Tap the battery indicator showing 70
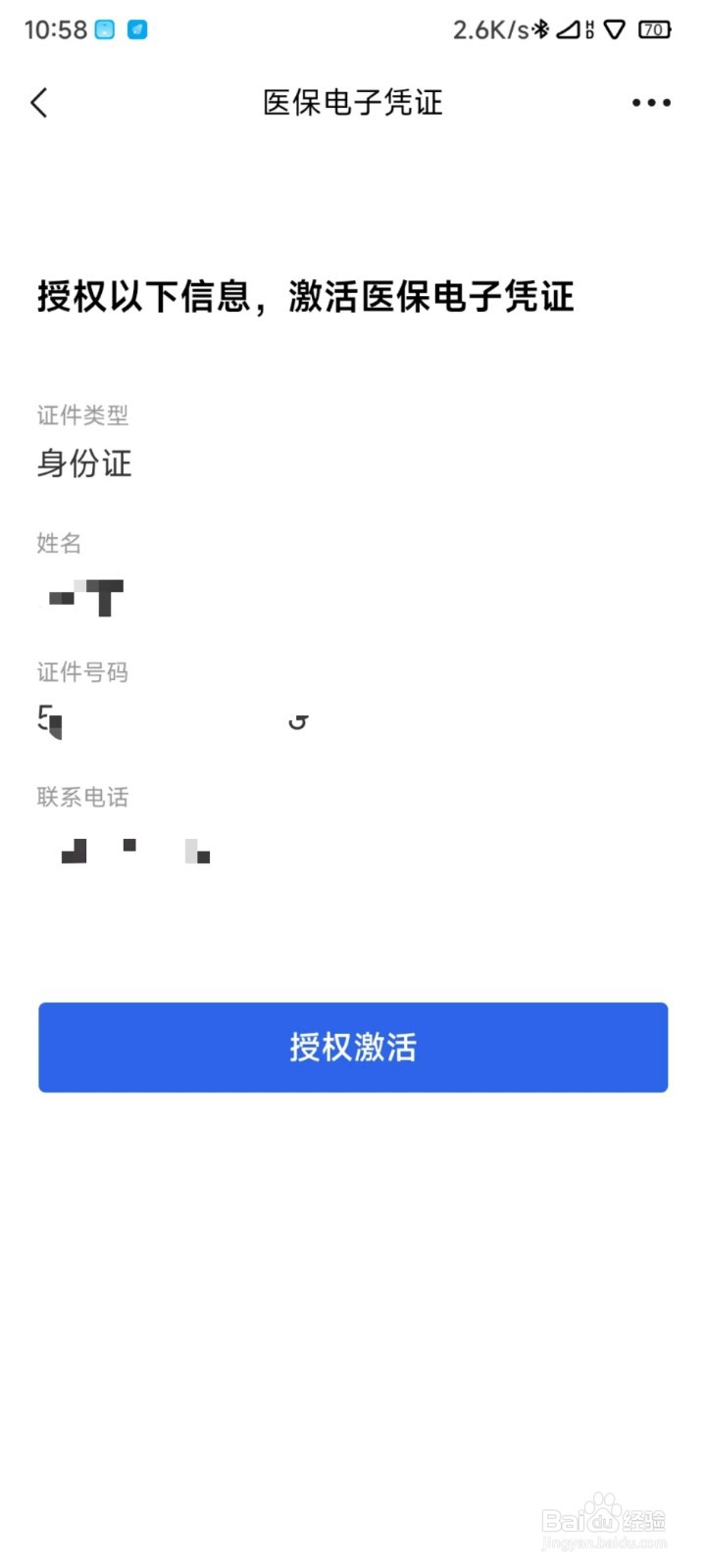Image resolution: width=706 pixels, height=1568 pixels. click(x=653, y=29)
